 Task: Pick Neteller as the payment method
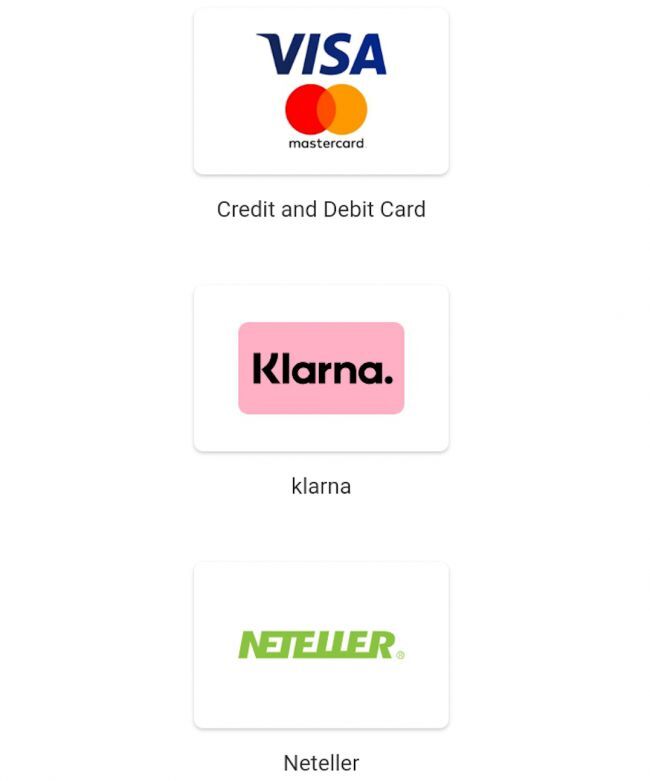click(321, 645)
